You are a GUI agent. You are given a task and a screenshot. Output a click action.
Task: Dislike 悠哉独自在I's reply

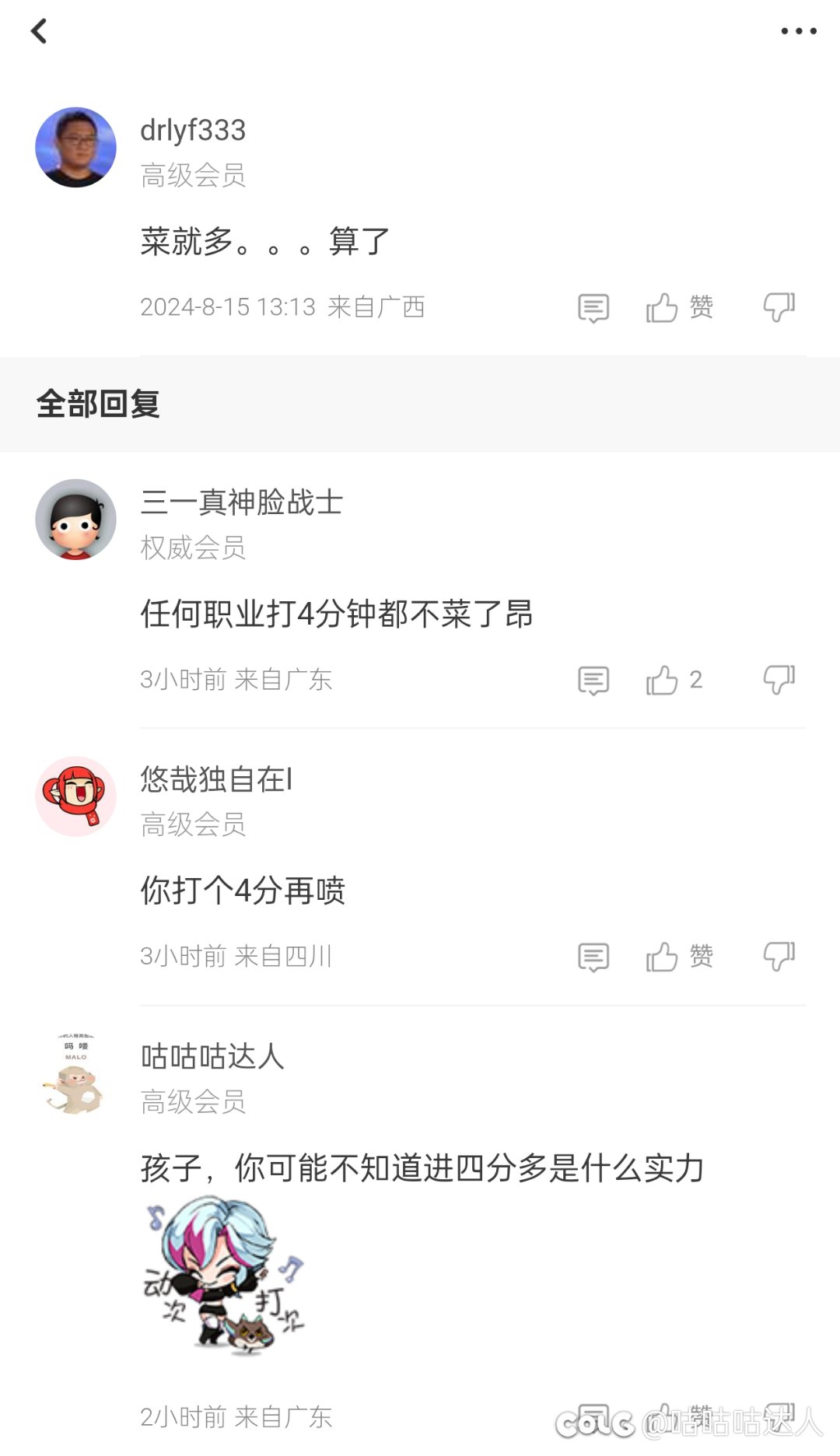point(779,957)
